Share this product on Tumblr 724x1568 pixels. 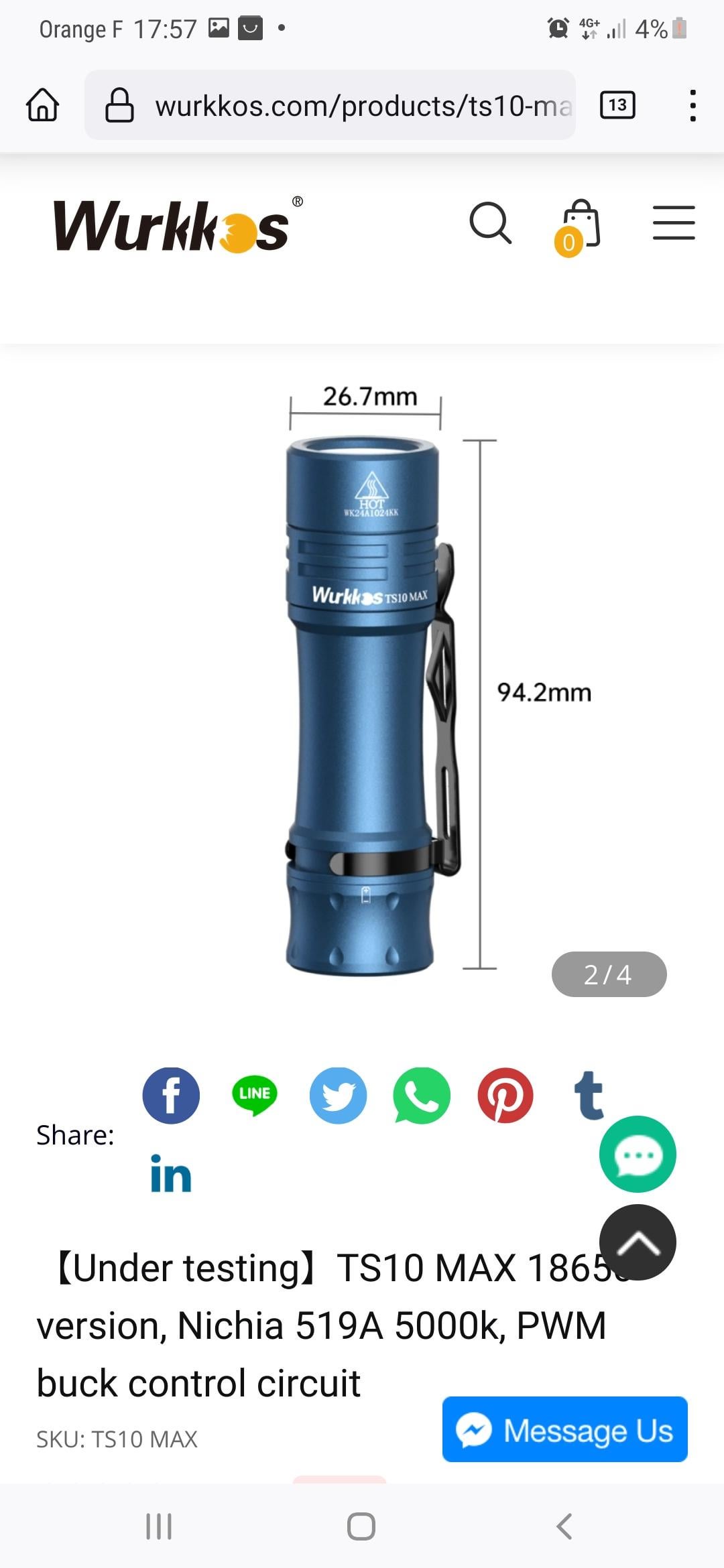[x=589, y=1096]
